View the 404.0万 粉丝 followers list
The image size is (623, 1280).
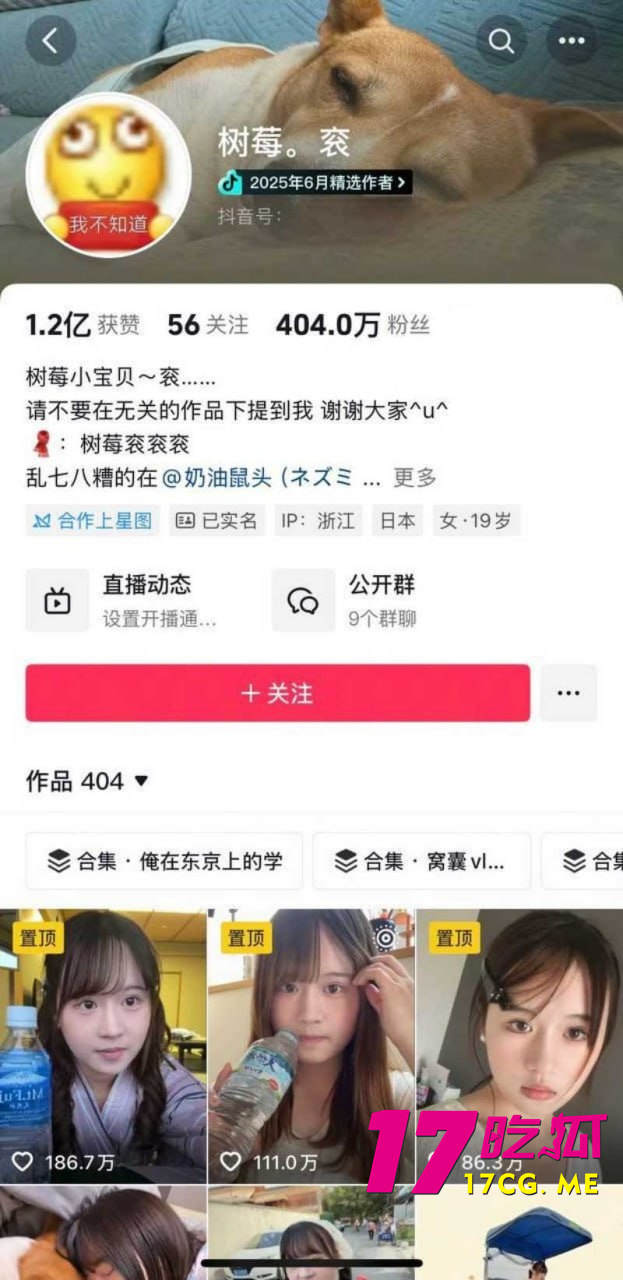(352, 325)
